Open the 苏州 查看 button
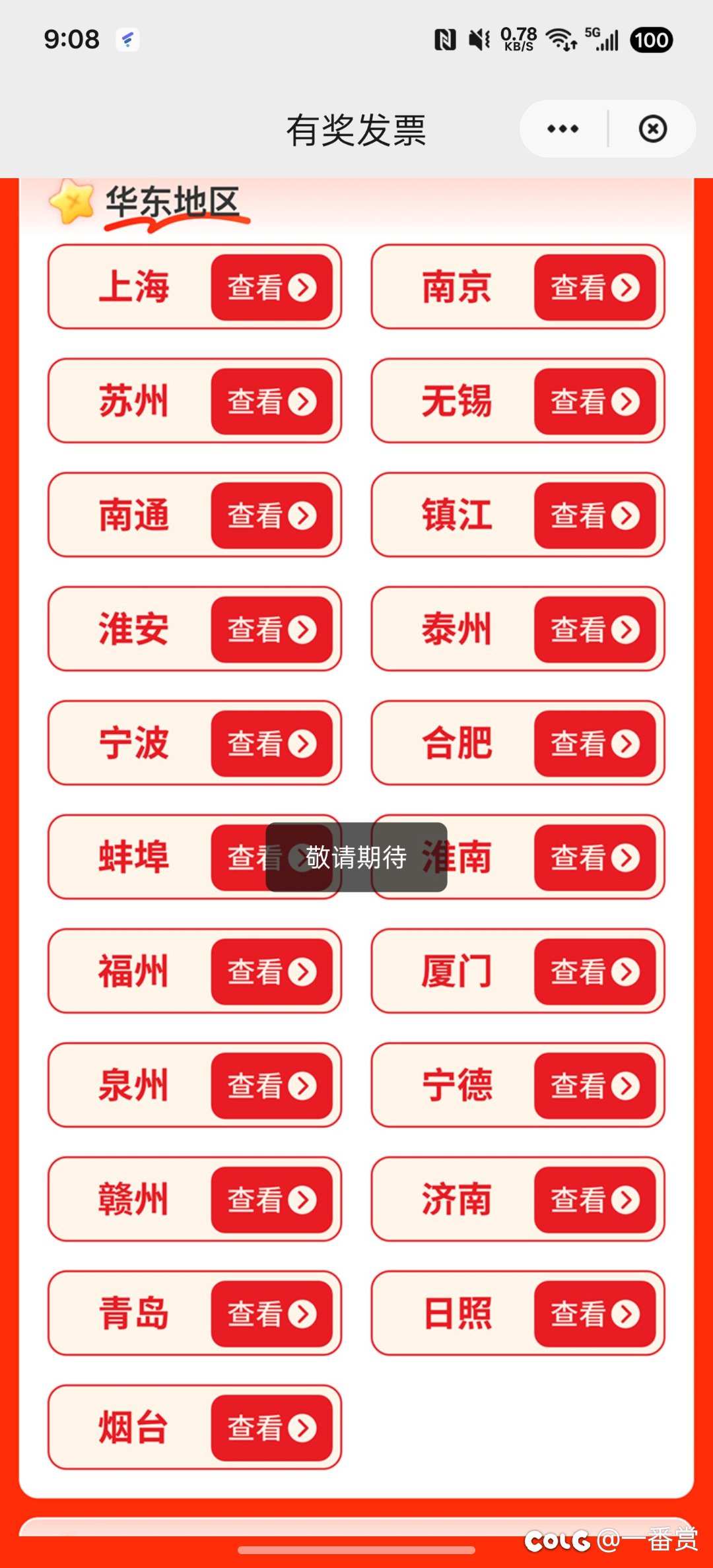The image size is (713, 1568). click(271, 401)
